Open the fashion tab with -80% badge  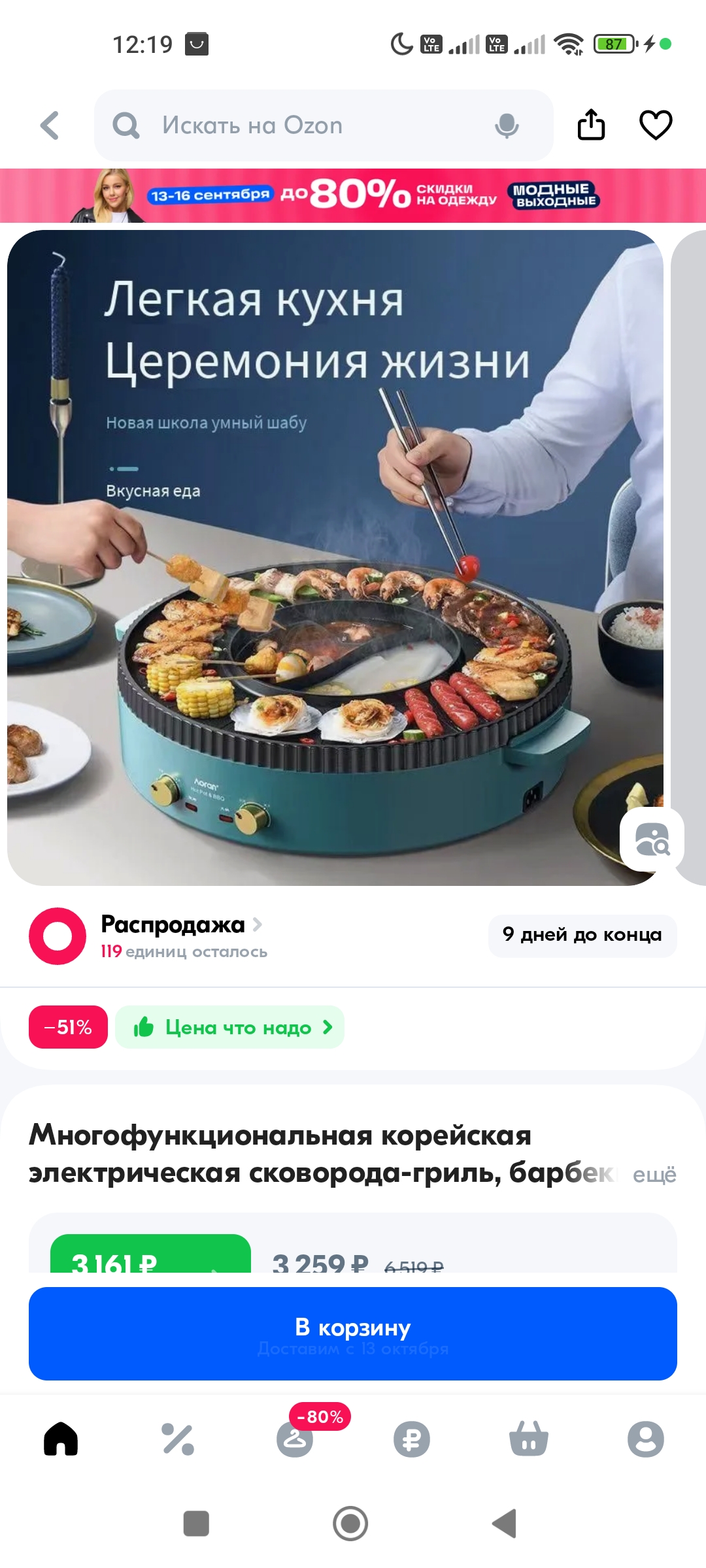(x=295, y=1439)
